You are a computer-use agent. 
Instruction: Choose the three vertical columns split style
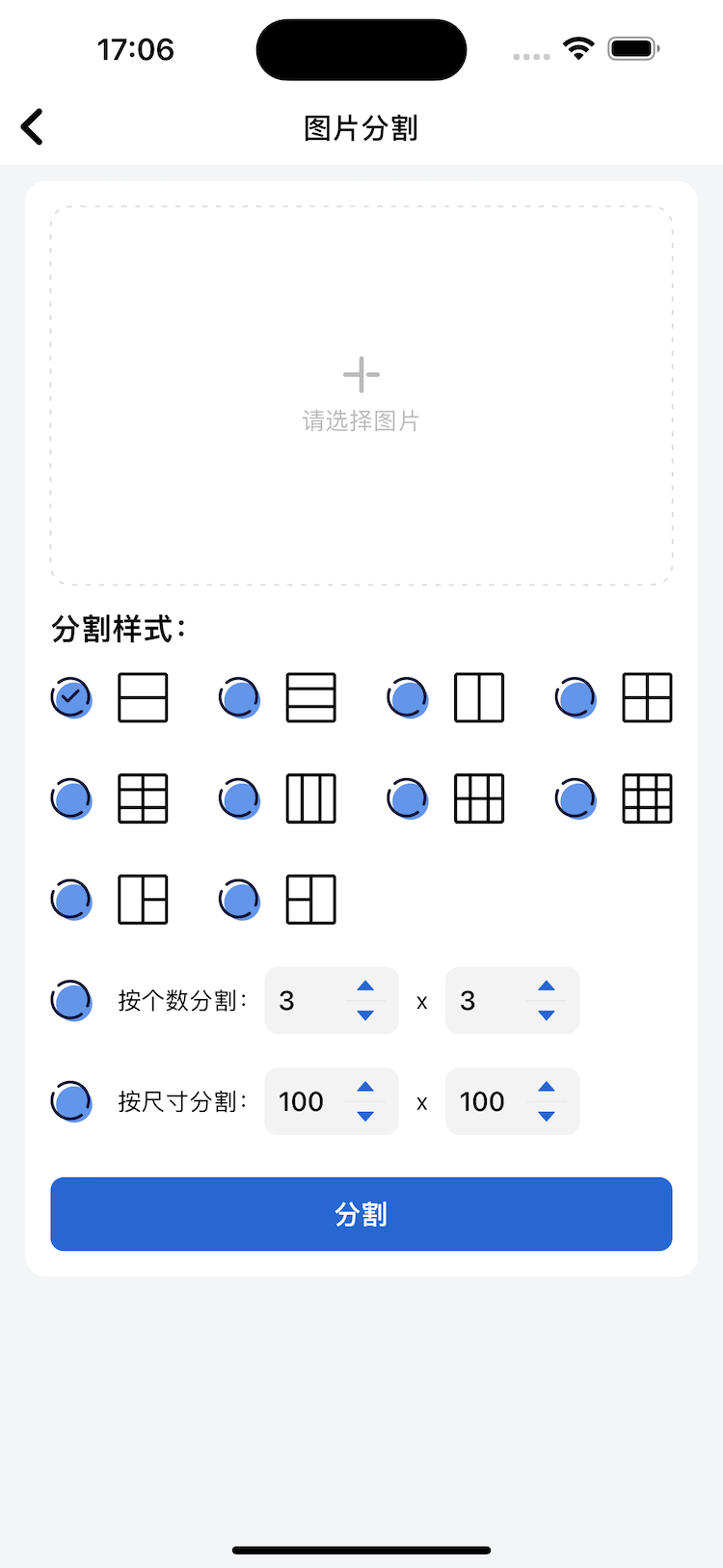239,798
